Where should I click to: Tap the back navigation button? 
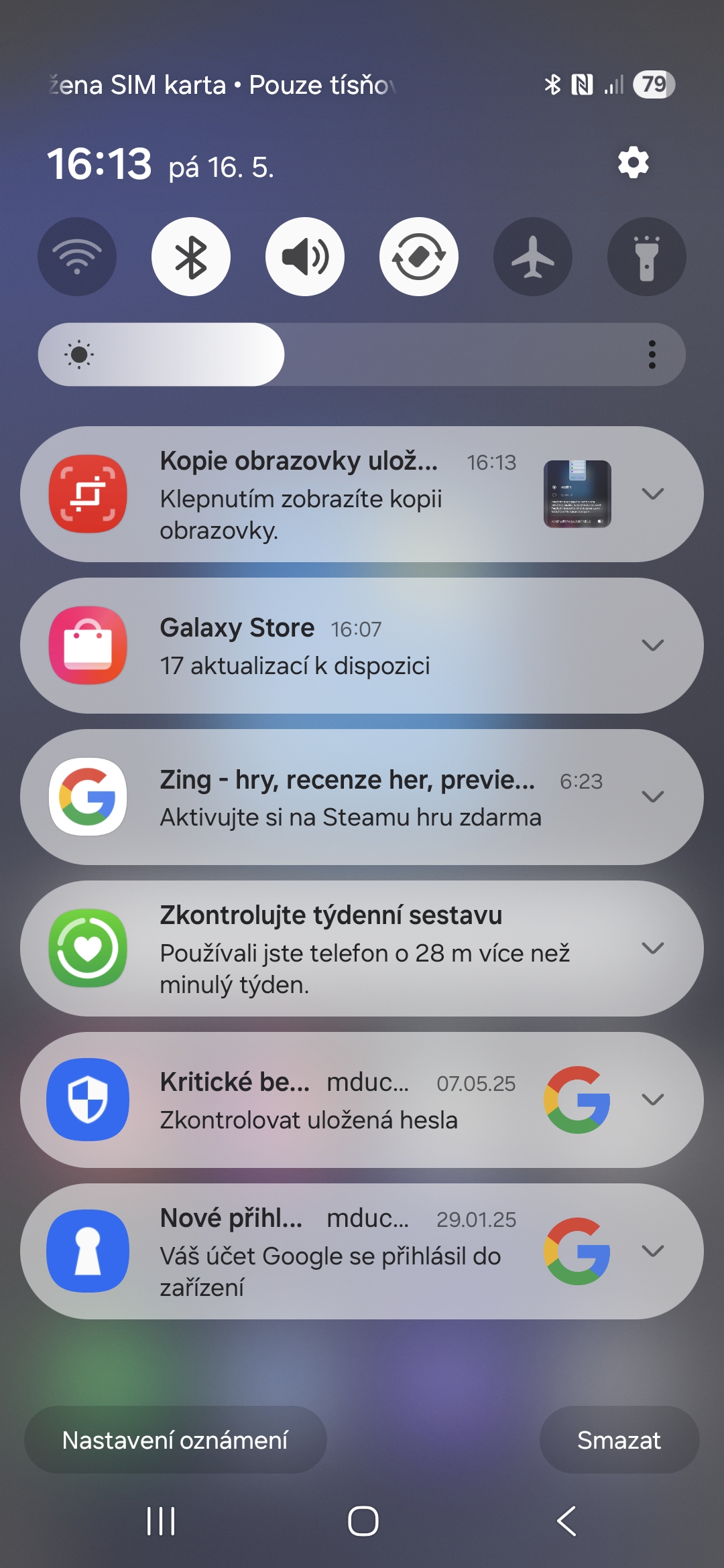566,1521
